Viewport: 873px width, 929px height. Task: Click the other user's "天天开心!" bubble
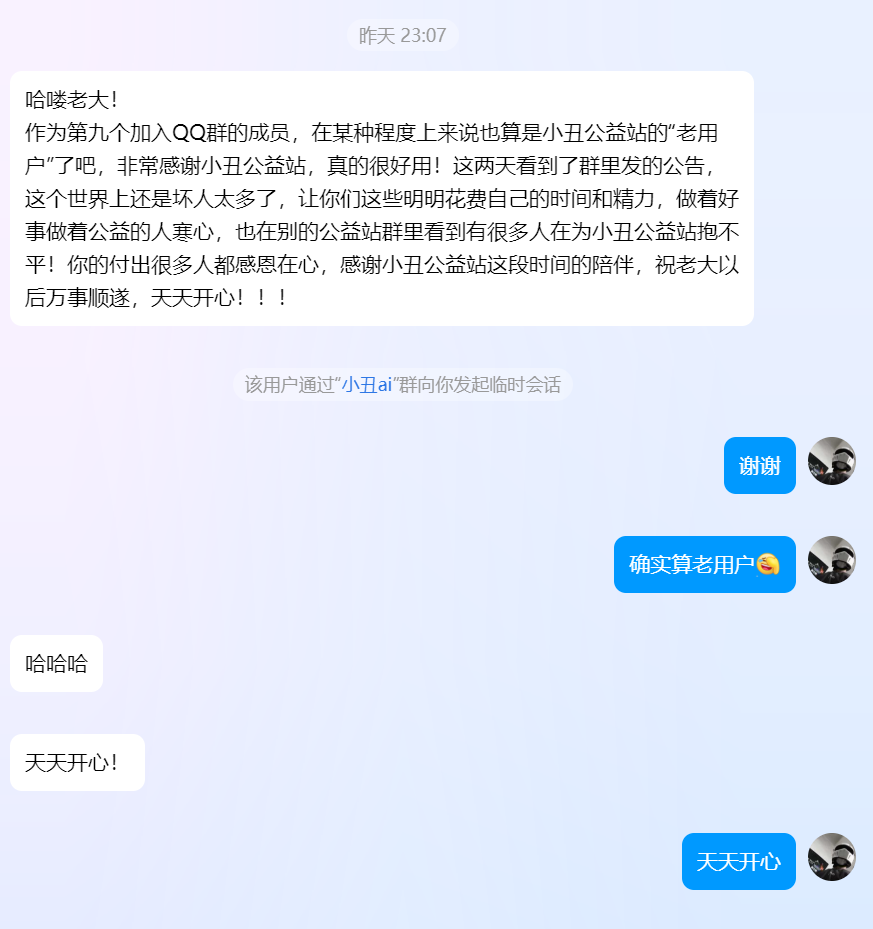(x=77, y=761)
